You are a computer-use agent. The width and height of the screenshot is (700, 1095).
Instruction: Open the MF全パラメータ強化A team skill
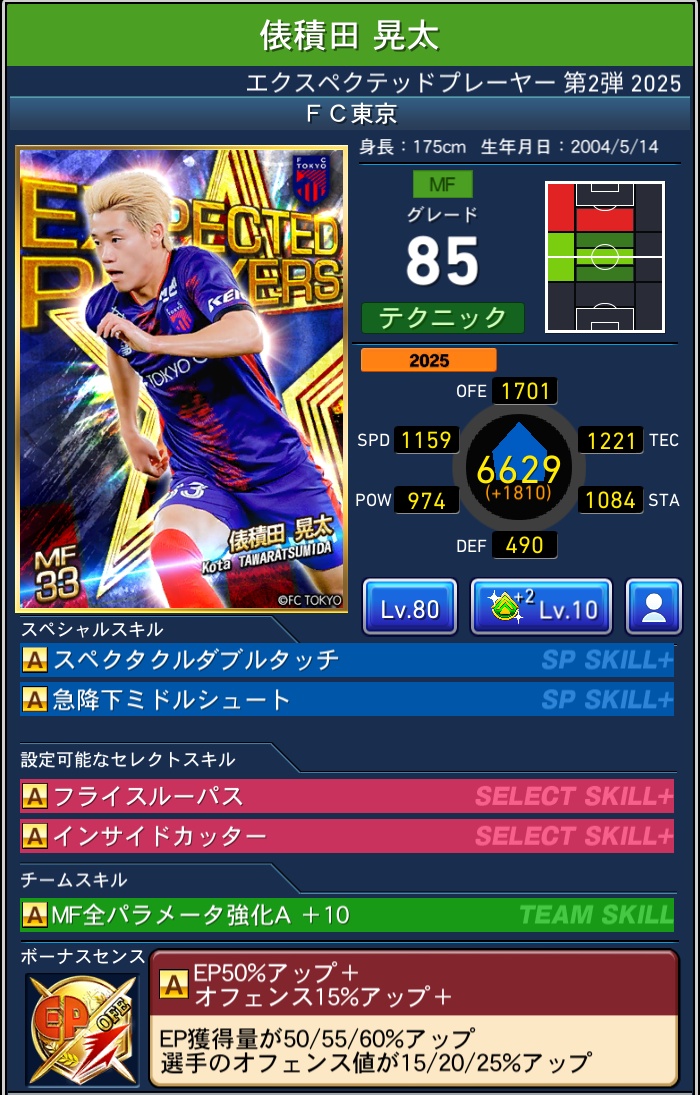coord(347,914)
